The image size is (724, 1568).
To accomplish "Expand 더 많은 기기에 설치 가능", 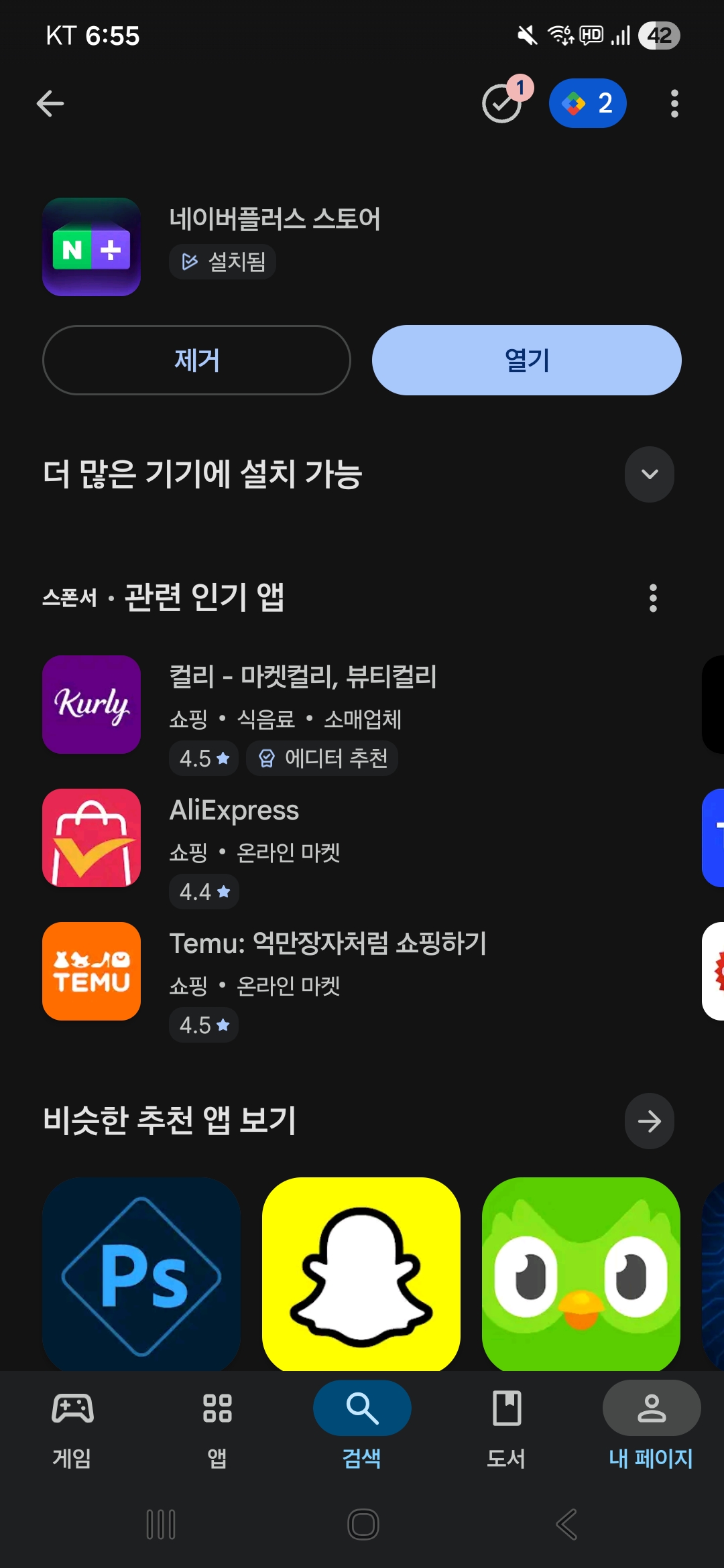I will [649, 474].
